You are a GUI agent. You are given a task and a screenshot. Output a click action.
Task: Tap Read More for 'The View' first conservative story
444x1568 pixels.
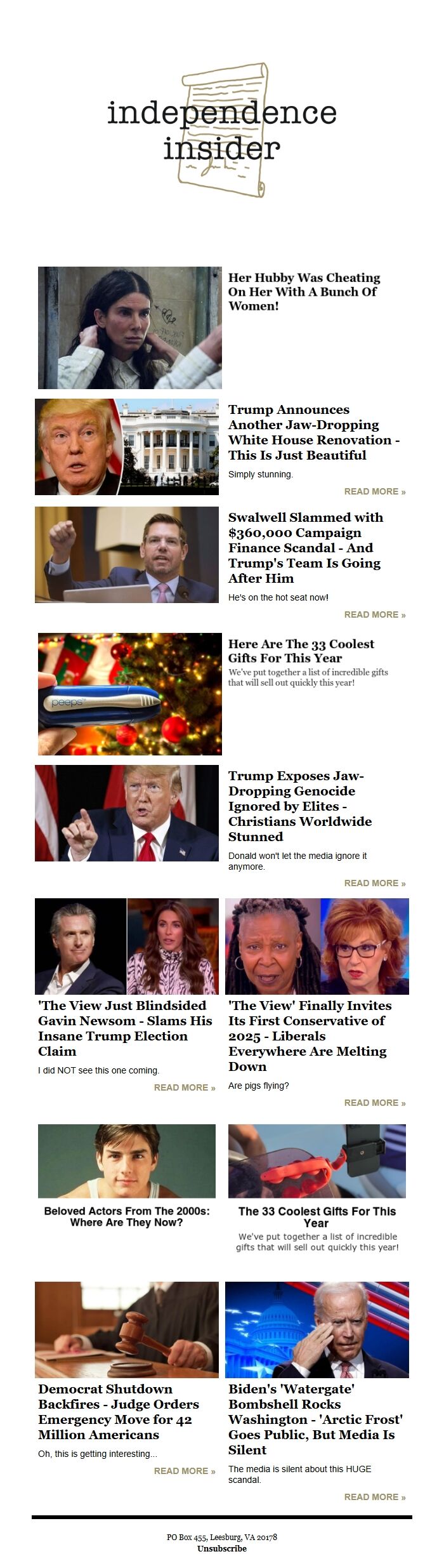pyautogui.click(x=374, y=1103)
